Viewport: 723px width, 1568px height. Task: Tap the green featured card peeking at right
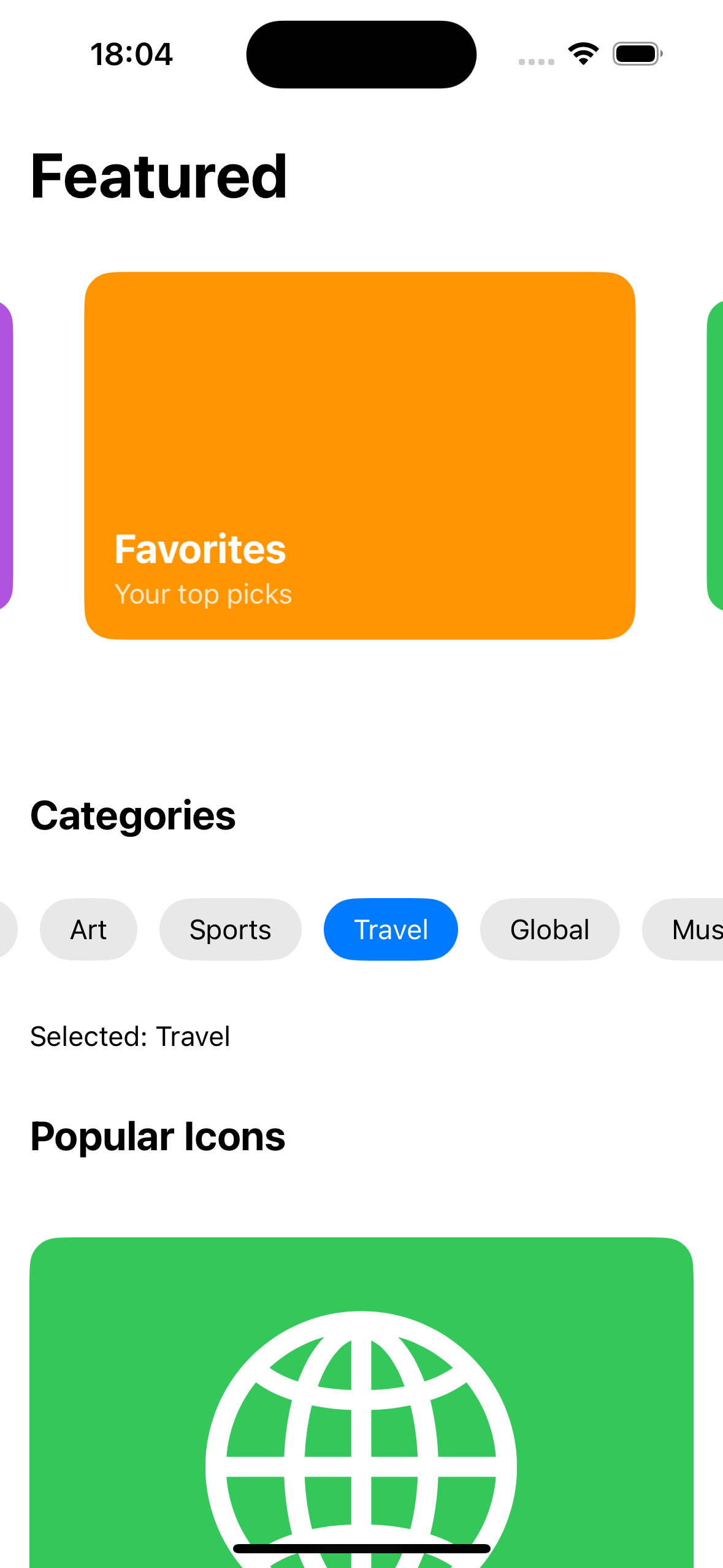(715, 456)
